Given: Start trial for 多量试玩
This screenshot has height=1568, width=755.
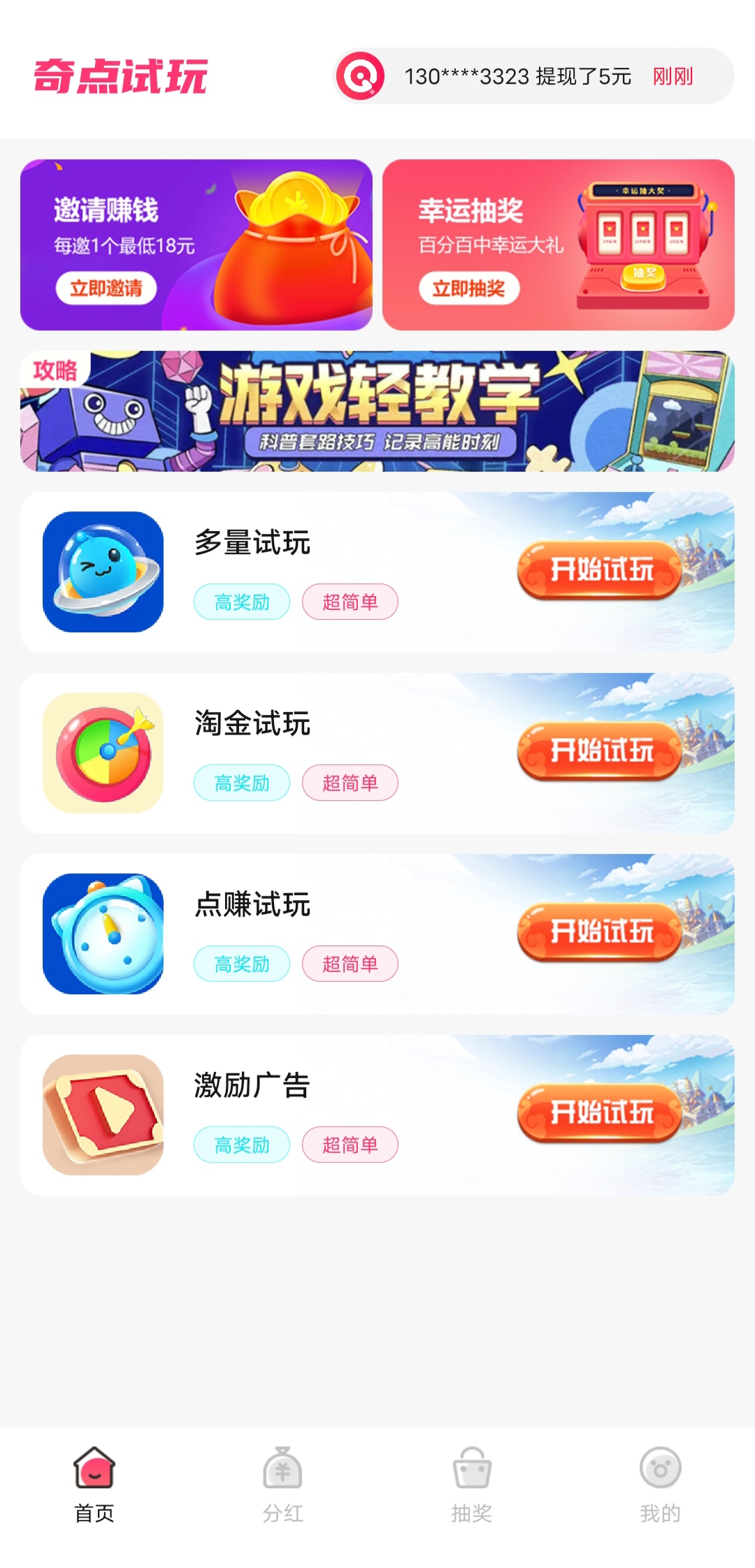Looking at the screenshot, I should point(599,570).
